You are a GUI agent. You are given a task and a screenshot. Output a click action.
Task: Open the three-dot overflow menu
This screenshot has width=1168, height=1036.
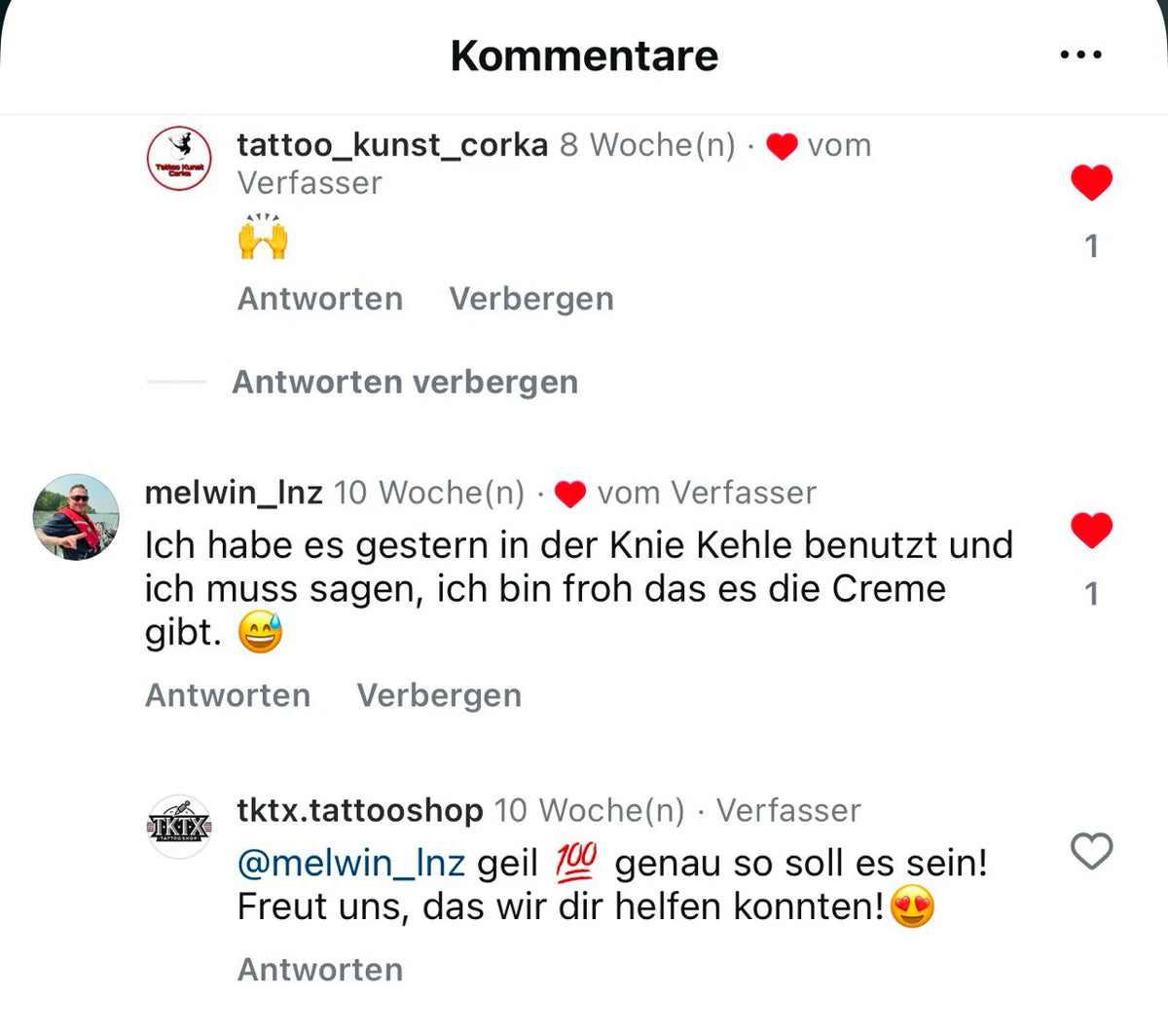[x=1080, y=55]
